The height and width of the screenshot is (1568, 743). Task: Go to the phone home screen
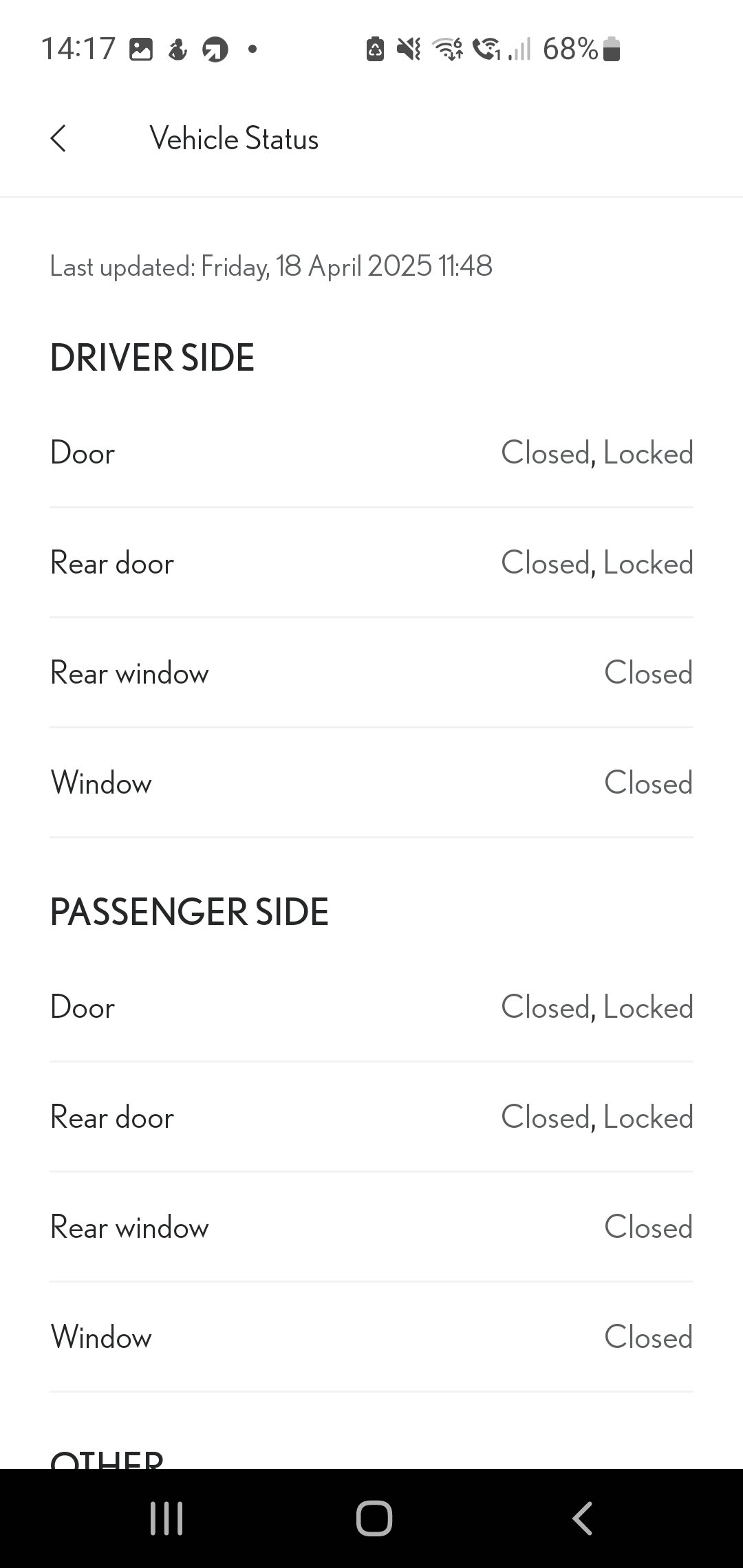point(374,1518)
